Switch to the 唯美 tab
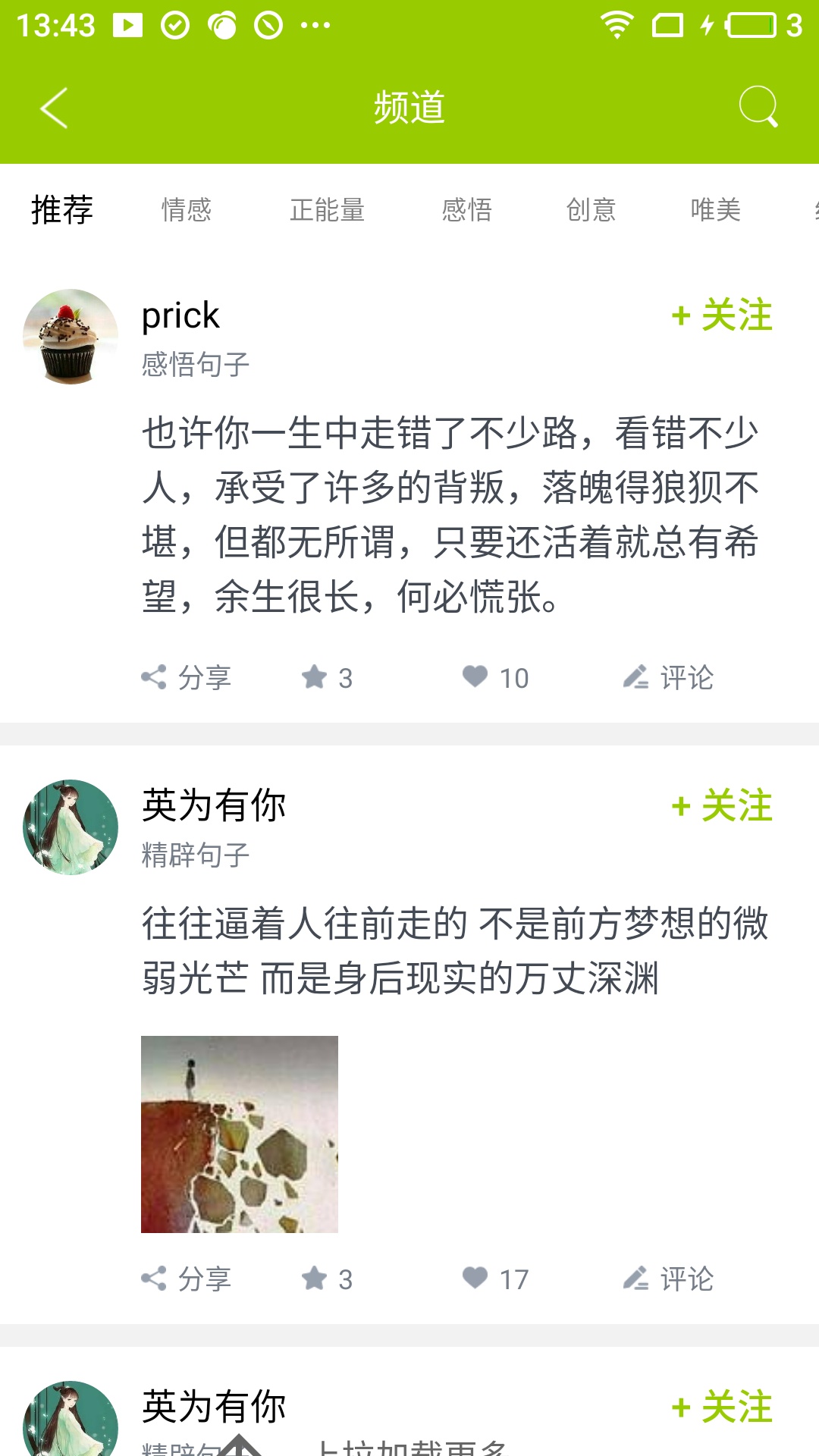The width and height of the screenshot is (819, 1456). click(x=717, y=209)
